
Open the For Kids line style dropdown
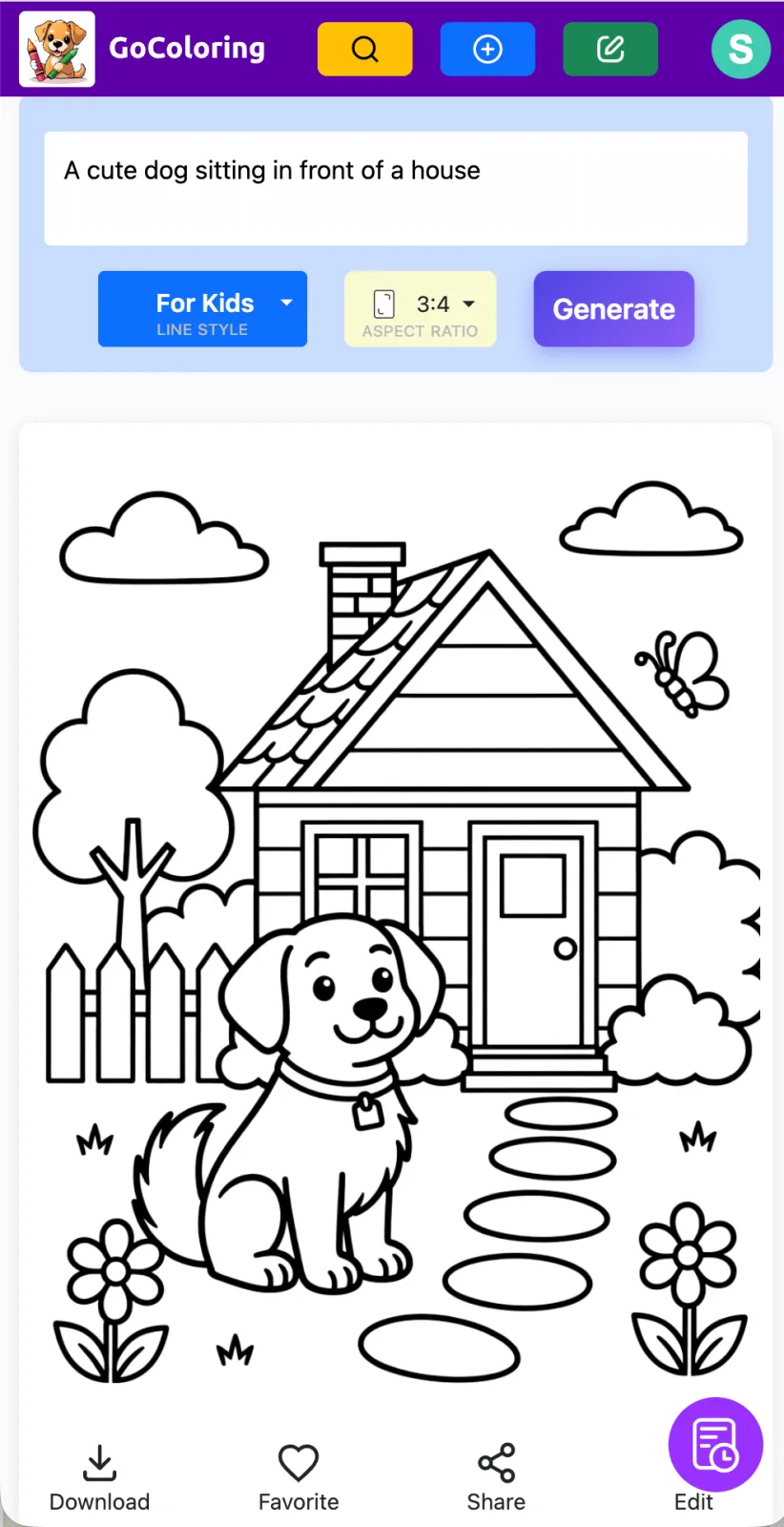coord(202,309)
